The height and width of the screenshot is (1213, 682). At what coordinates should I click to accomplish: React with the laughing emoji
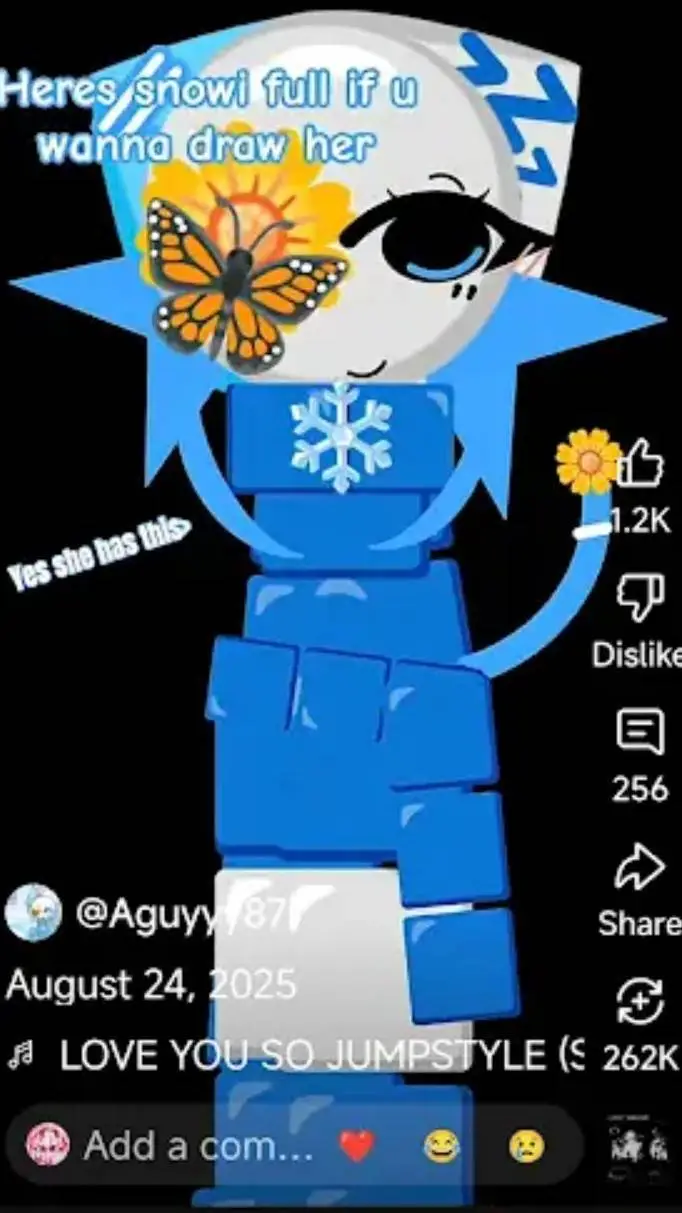441,1146
